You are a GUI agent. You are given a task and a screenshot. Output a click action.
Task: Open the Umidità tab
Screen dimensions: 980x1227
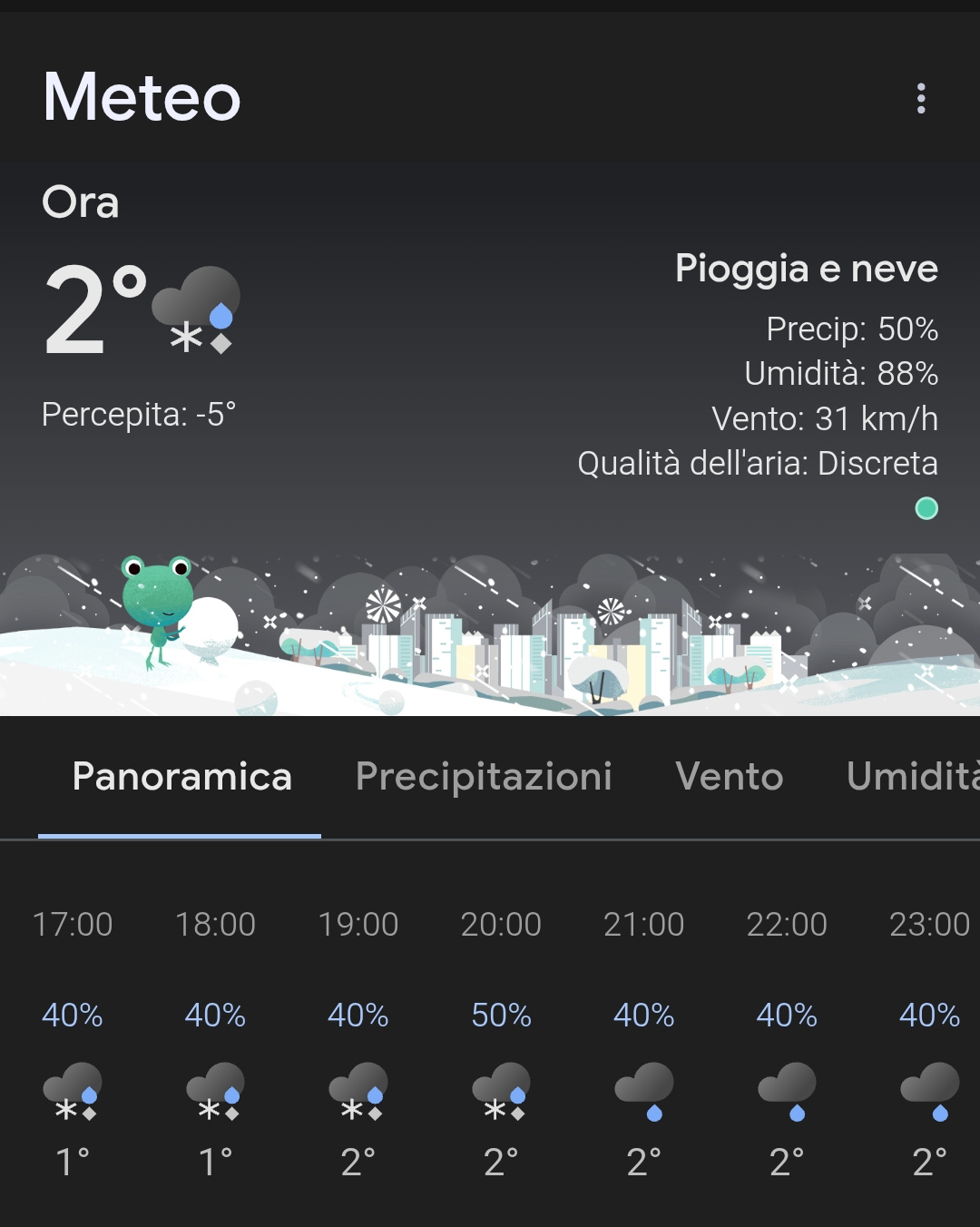(x=912, y=777)
